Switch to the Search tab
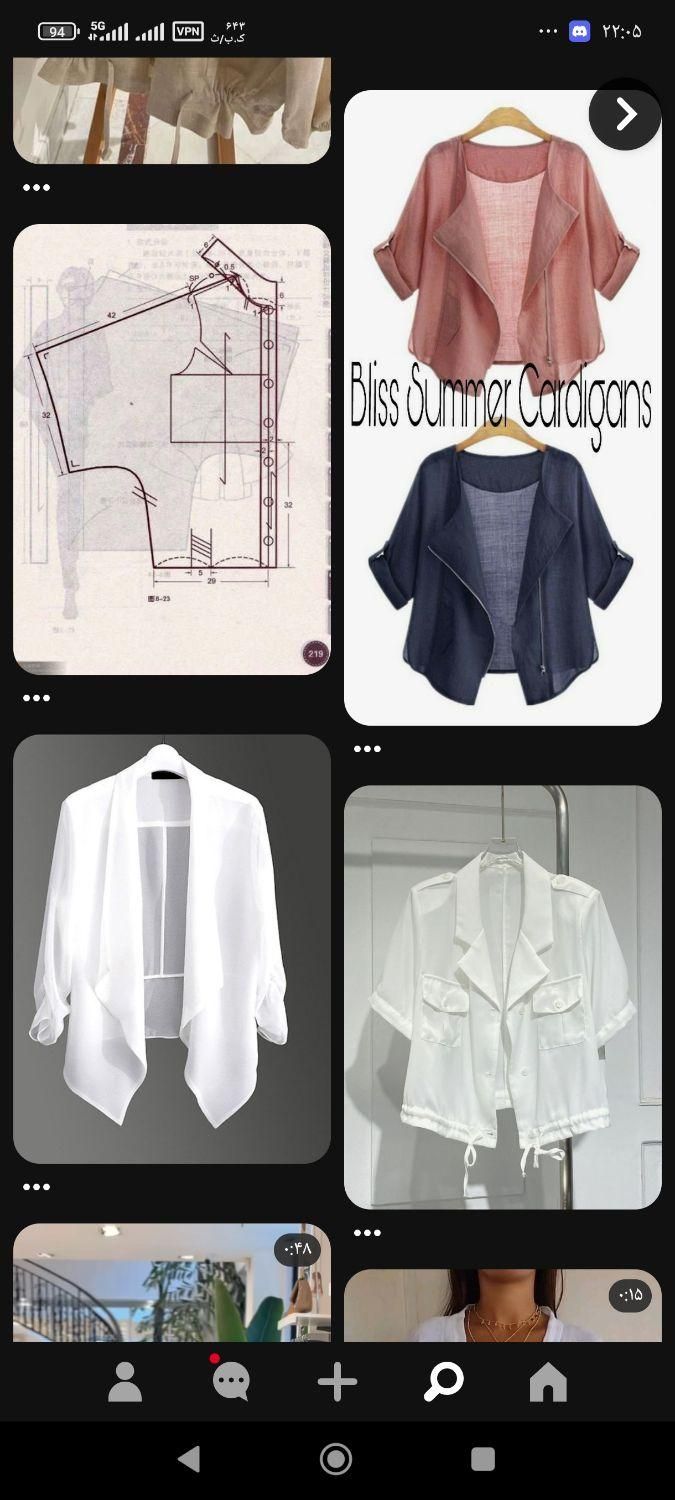Image resolution: width=675 pixels, height=1500 pixels. [443, 1382]
